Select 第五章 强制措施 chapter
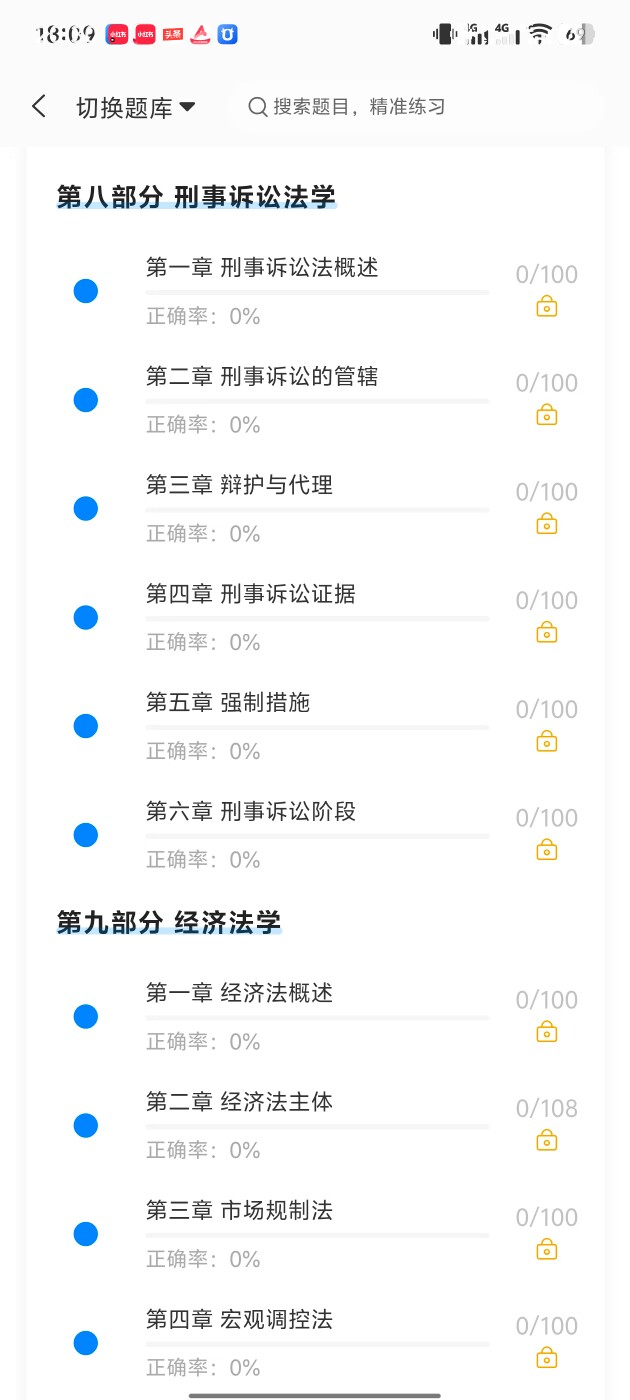Image resolution: width=630 pixels, height=1400 pixels. point(316,726)
